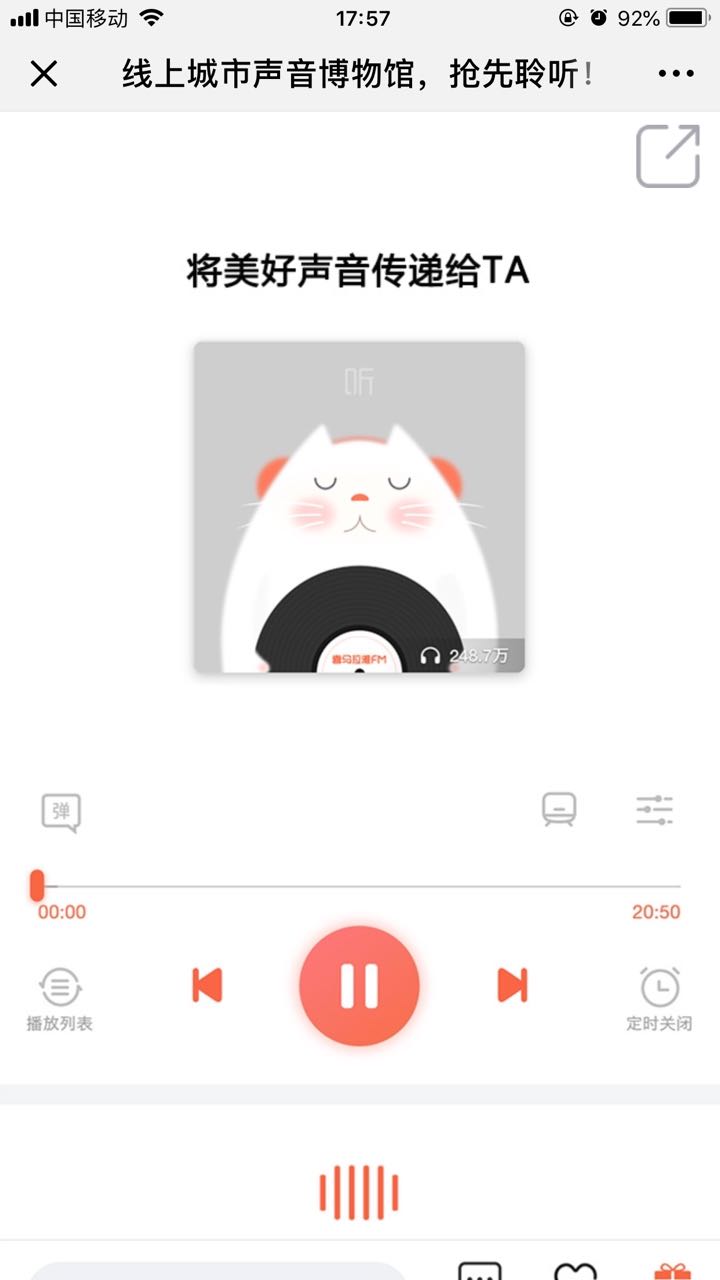The image size is (720, 1280).
Task: Open the audio settings sliders icon
Action: pyautogui.click(x=655, y=809)
